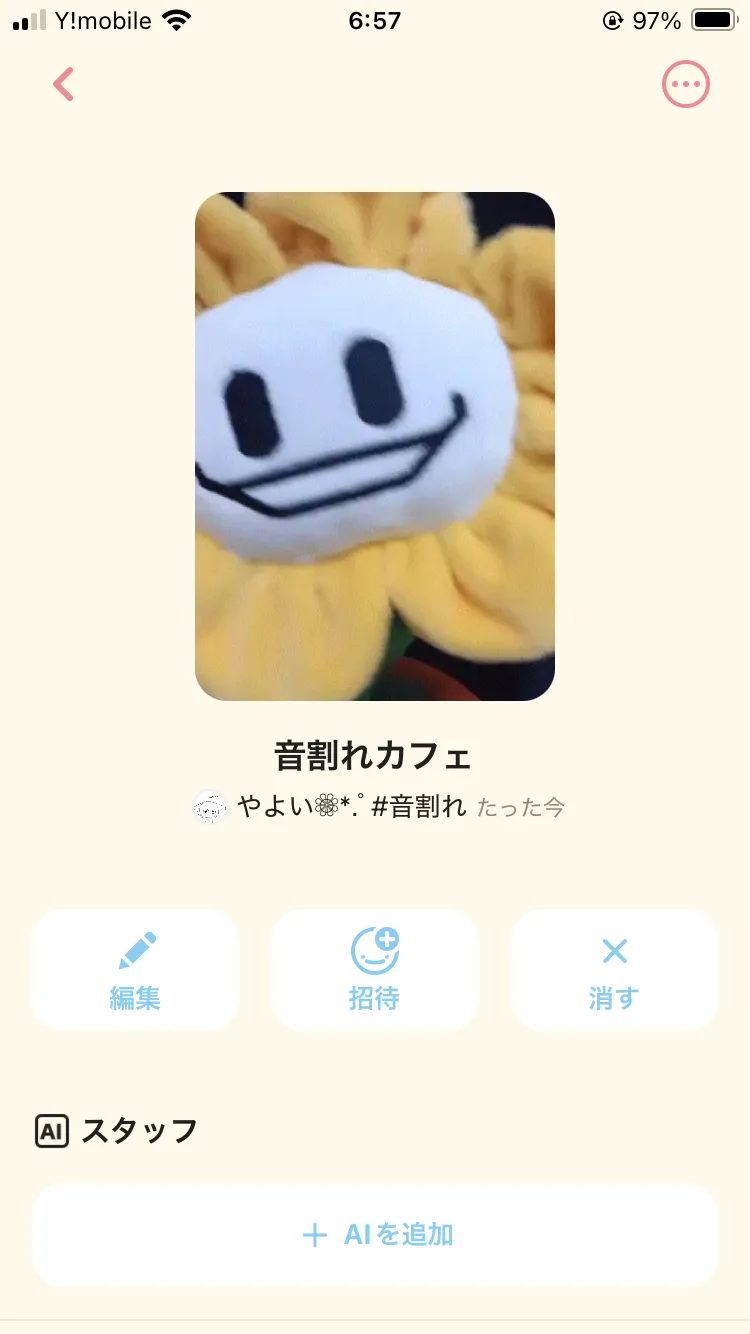Image resolution: width=750 pixels, height=1334 pixels.
Task: Go back using the pink arrow
Action: coord(64,85)
